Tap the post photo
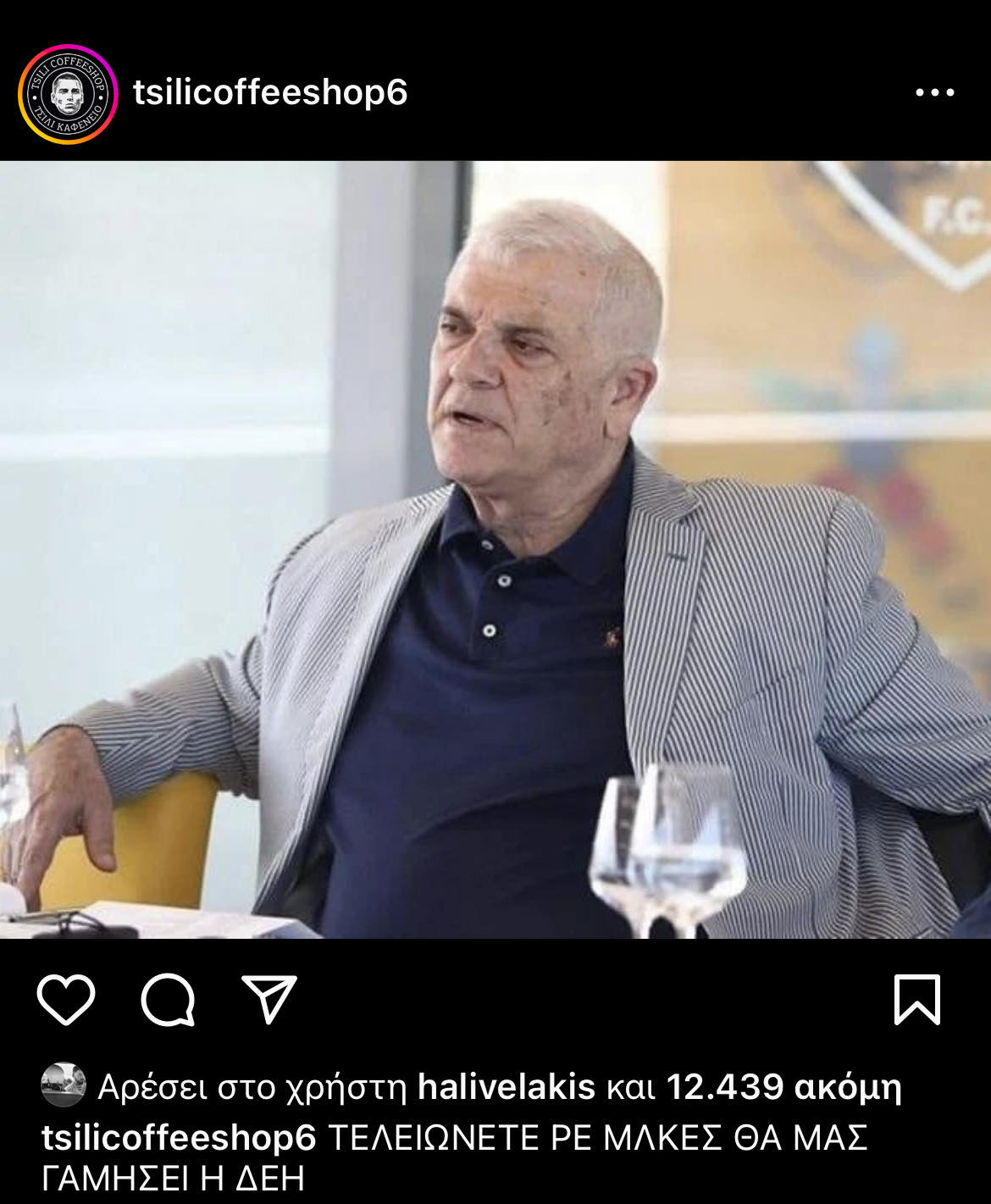The width and height of the screenshot is (991, 1204). (x=495, y=549)
